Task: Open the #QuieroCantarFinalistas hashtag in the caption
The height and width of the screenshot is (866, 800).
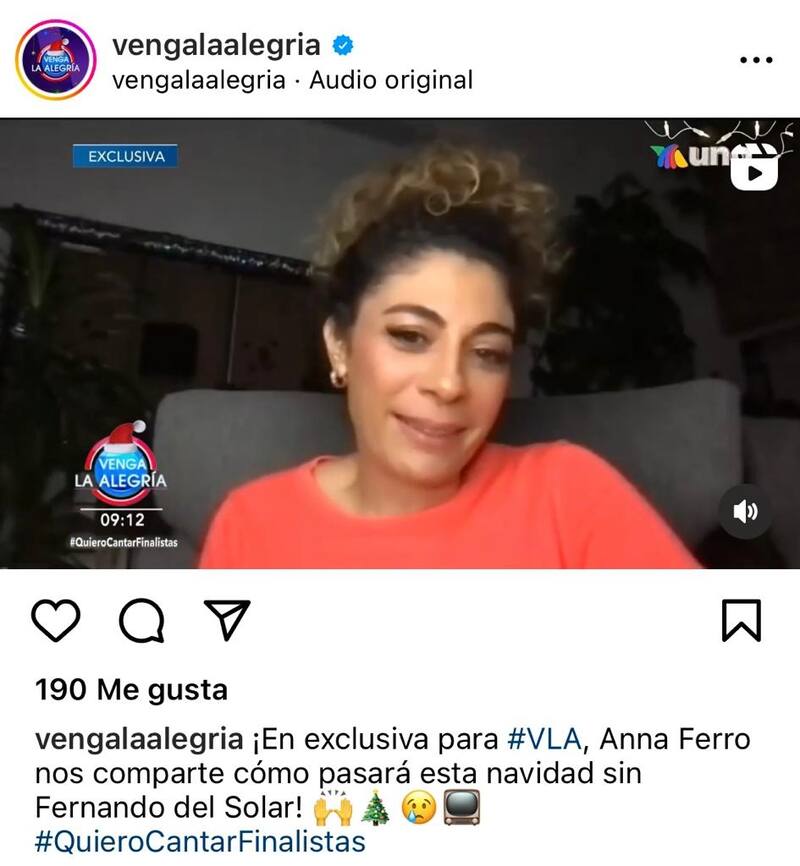Action: coord(200,842)
